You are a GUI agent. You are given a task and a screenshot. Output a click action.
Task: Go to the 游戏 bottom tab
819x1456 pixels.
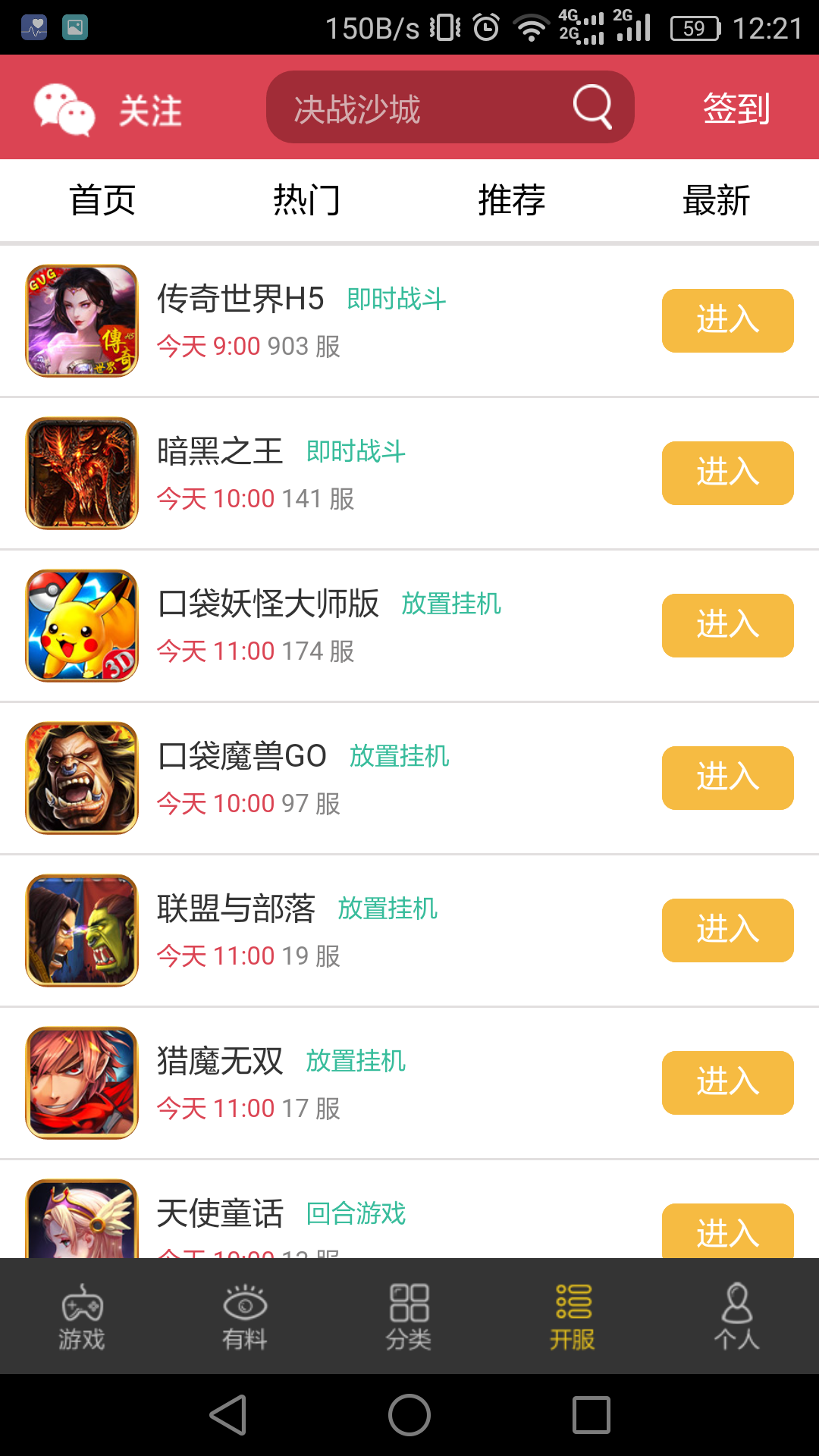pos(82,1316)
